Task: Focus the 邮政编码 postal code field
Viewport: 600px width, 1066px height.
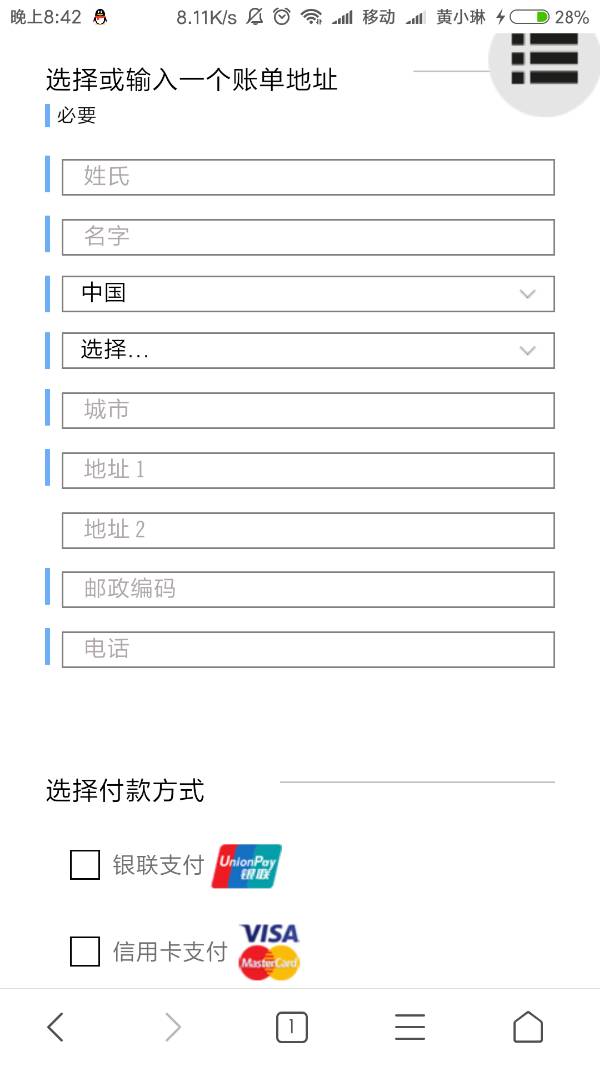Action: click(x=308, y=589)
